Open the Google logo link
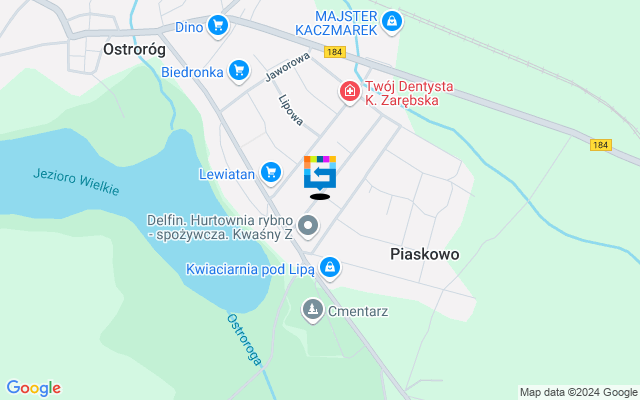 tap(33, 388)
